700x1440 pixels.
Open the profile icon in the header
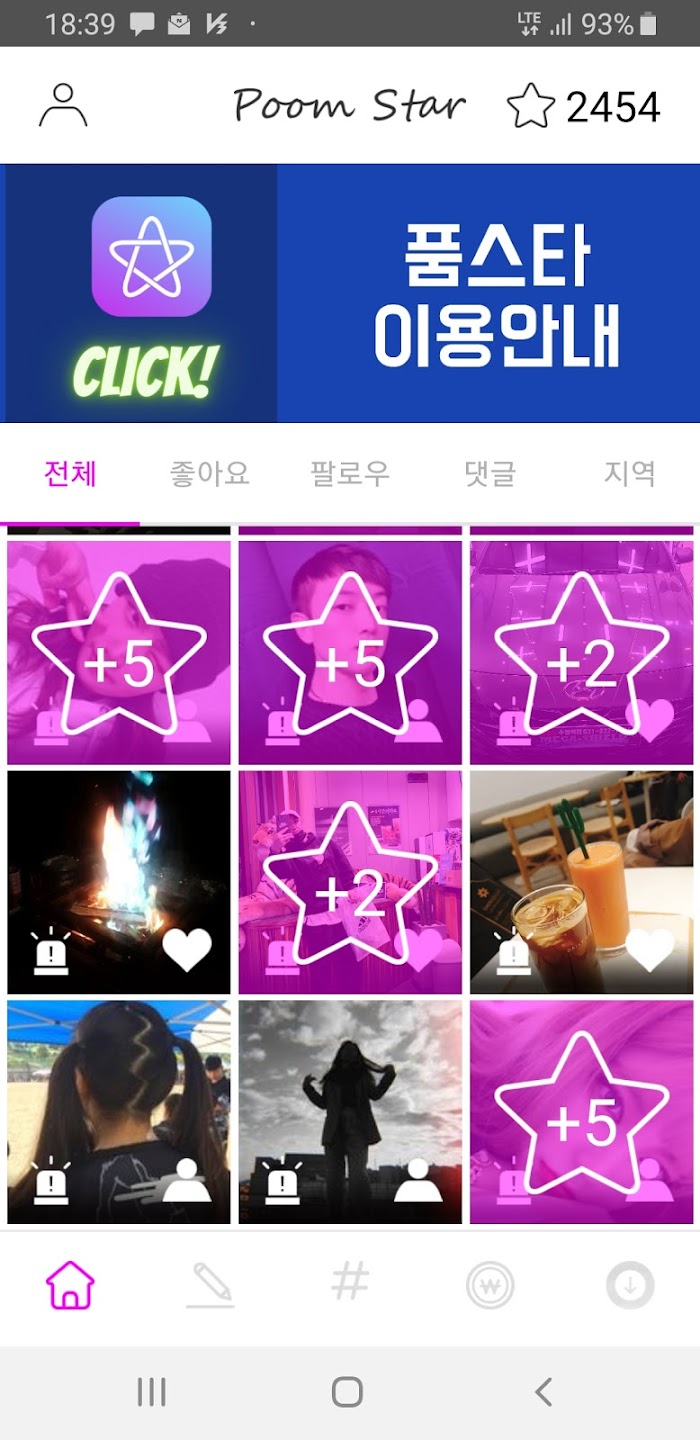63,105
